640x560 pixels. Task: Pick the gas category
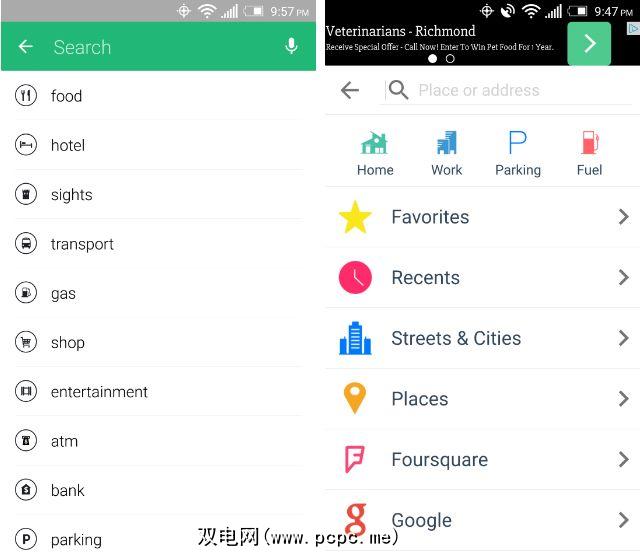point(63,293)
